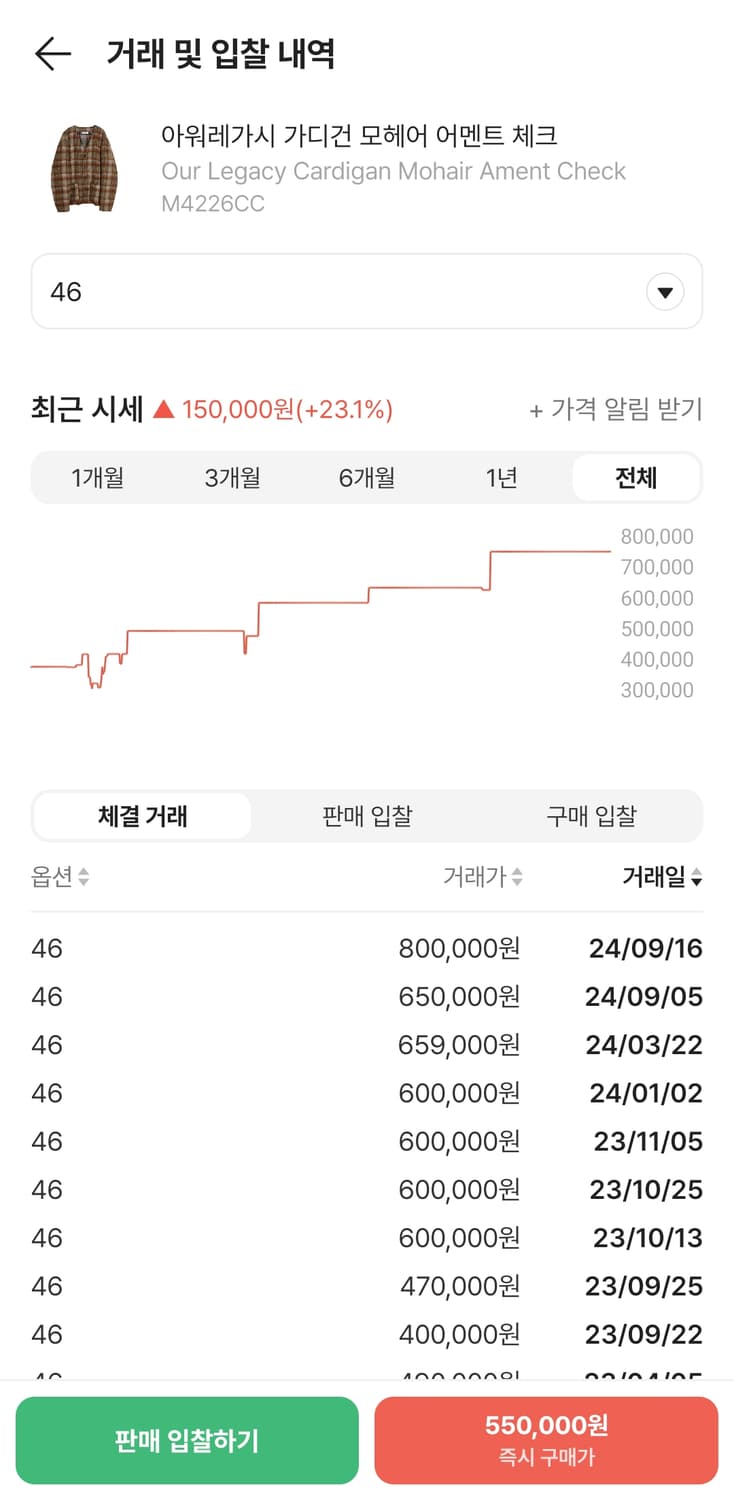View 구매 입찰 bid listings
734x1500 pixels.
(x=592, y=817)
